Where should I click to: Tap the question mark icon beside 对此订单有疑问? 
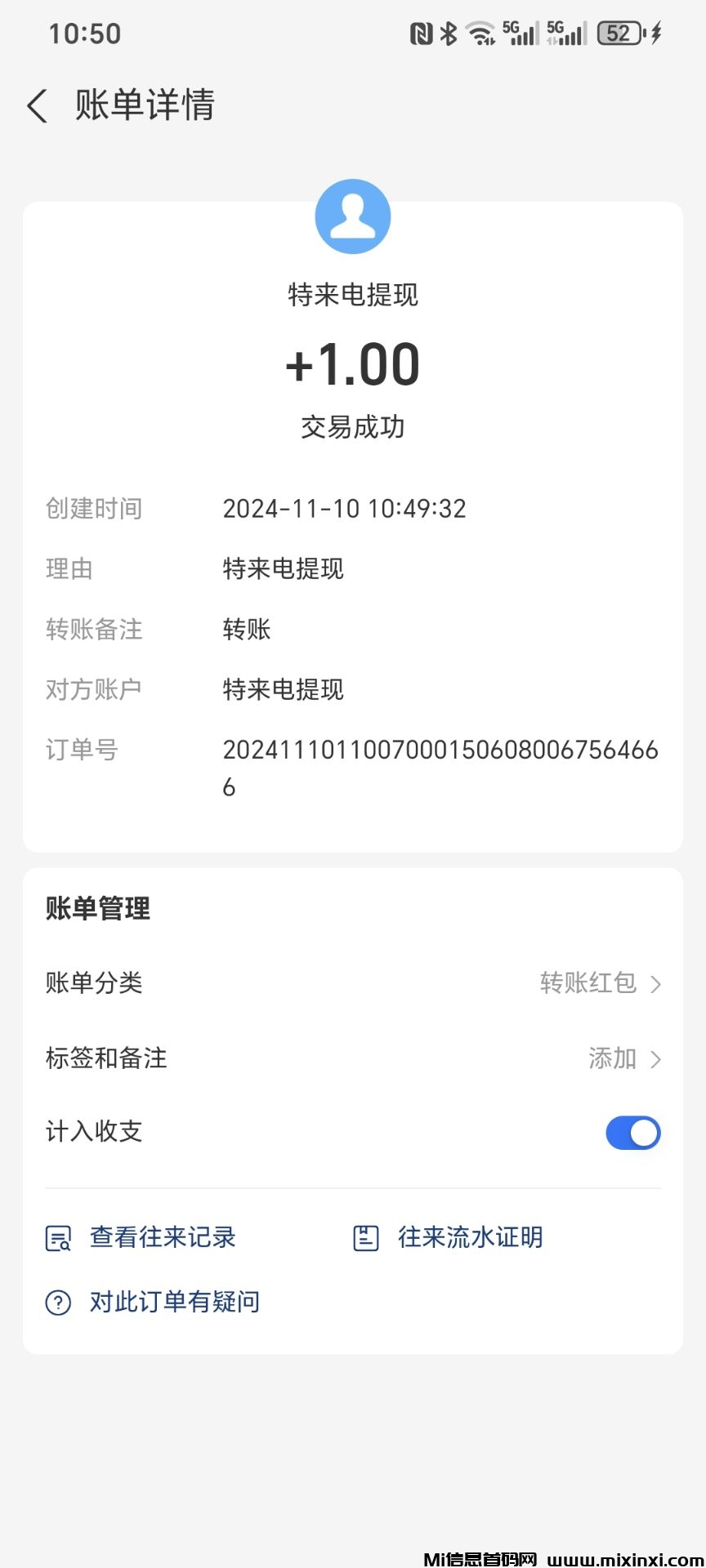56,1302
